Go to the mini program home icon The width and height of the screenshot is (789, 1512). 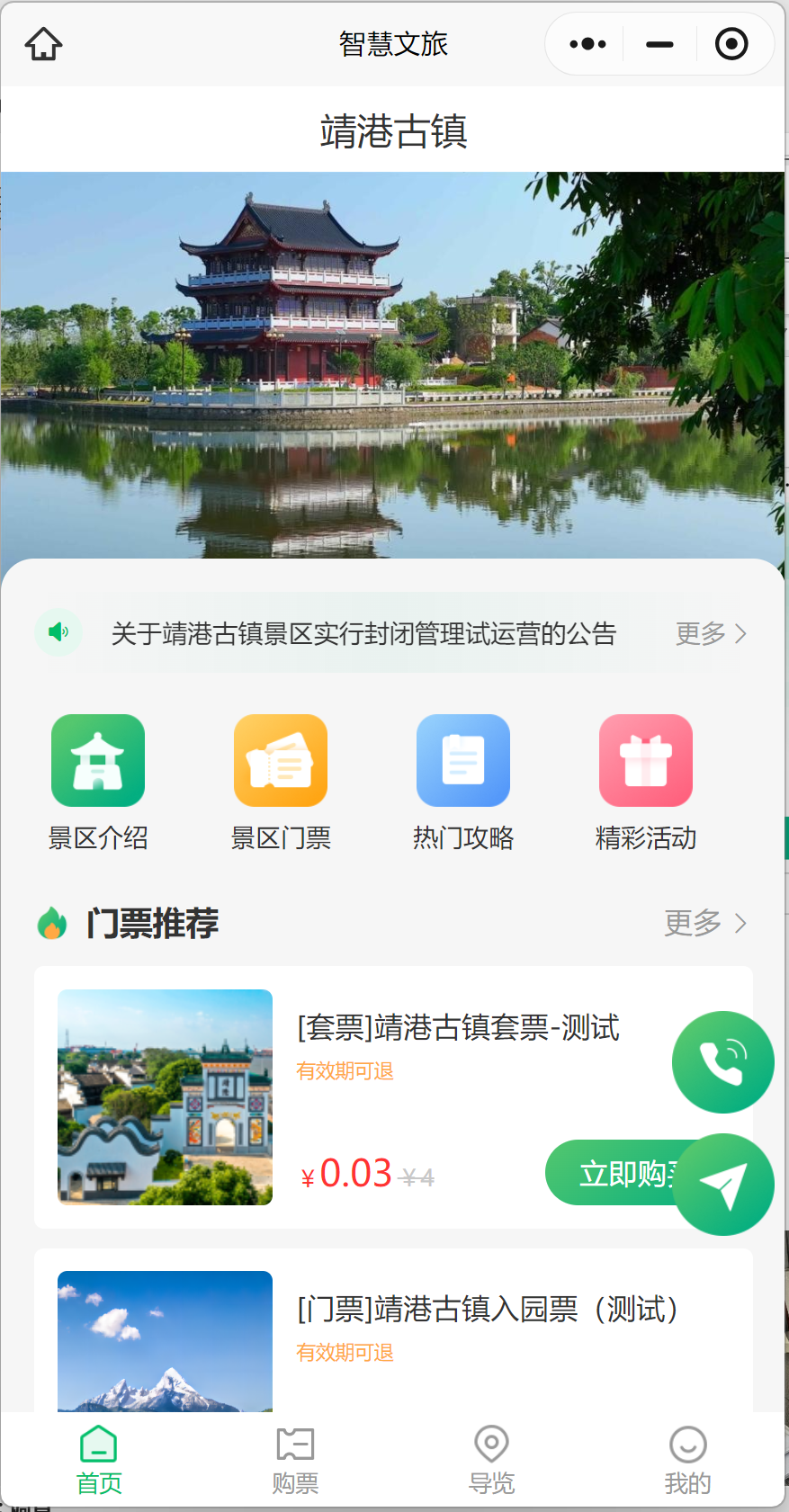(43, 43)
